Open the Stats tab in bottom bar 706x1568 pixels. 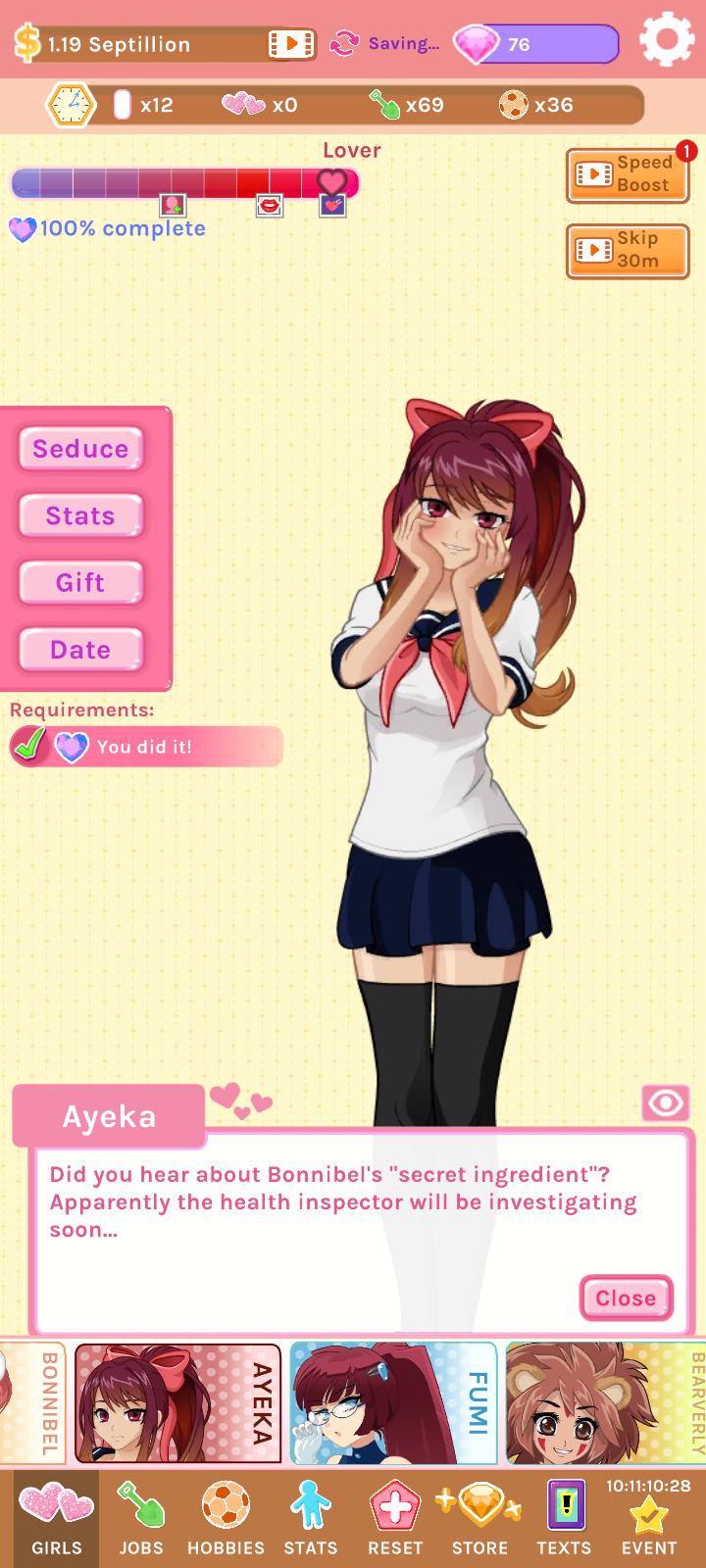point(310,1519)
